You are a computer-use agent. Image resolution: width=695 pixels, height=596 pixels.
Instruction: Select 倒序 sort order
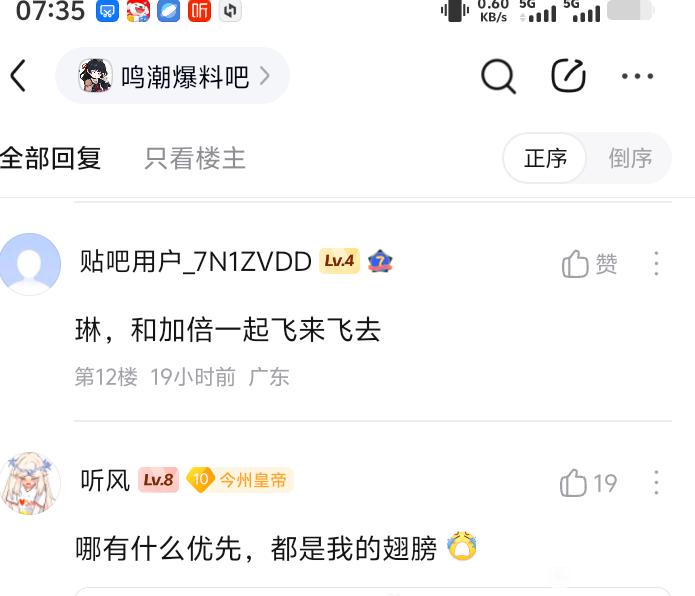[630, 158]
